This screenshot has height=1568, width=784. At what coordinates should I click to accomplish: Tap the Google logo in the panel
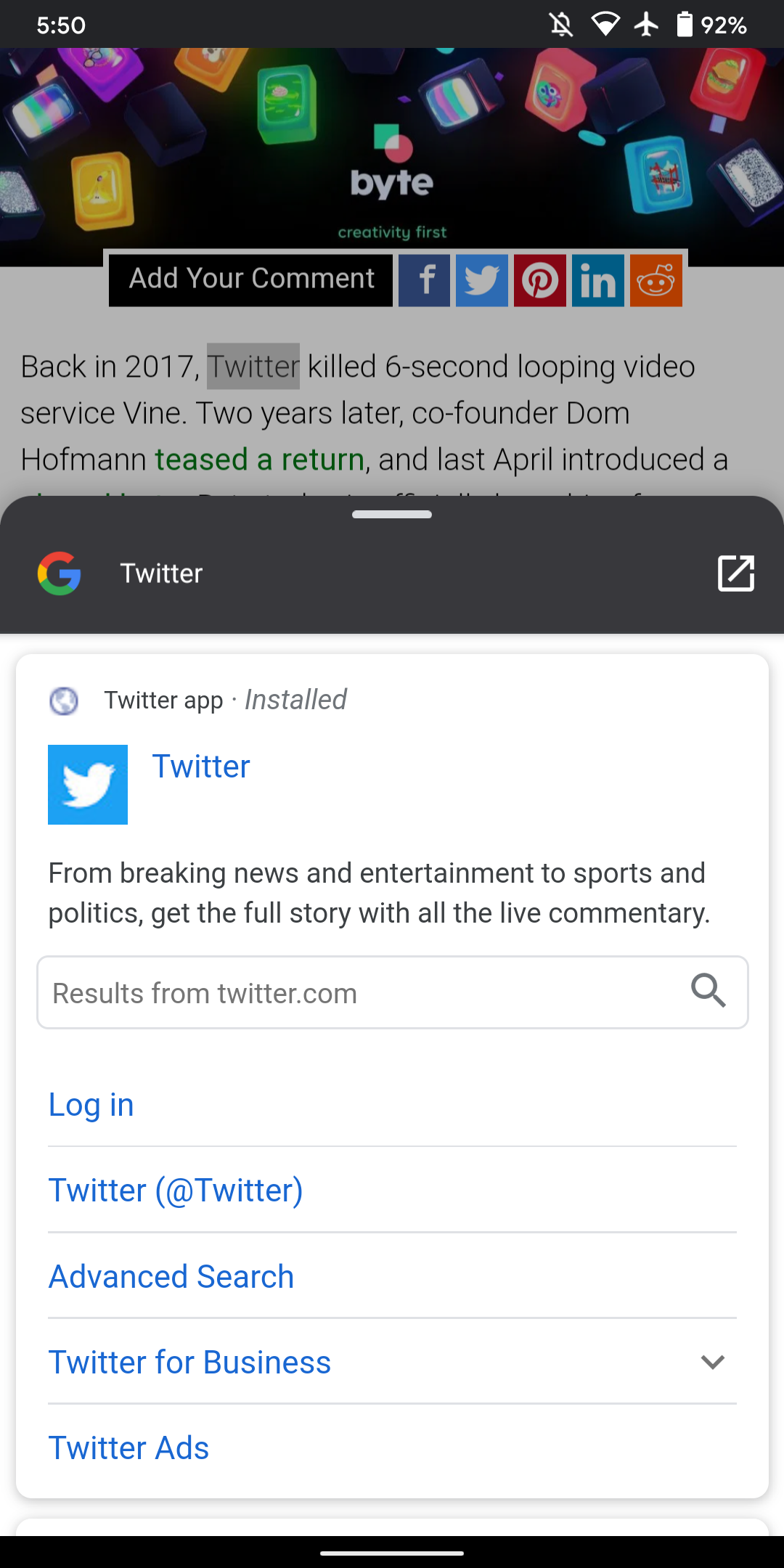click(60, 573)
